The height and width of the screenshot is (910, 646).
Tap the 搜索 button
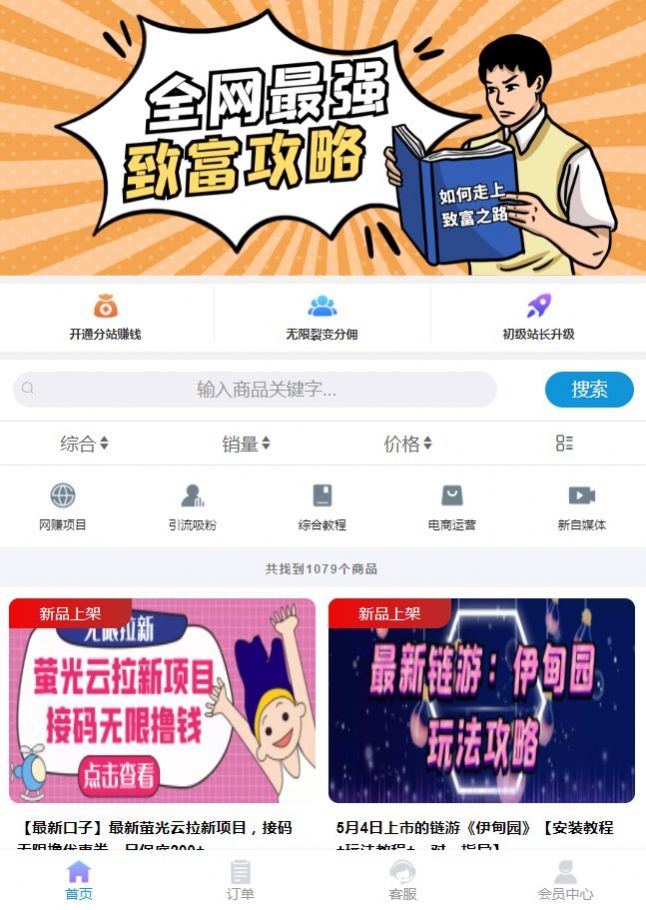click(589, 389)
